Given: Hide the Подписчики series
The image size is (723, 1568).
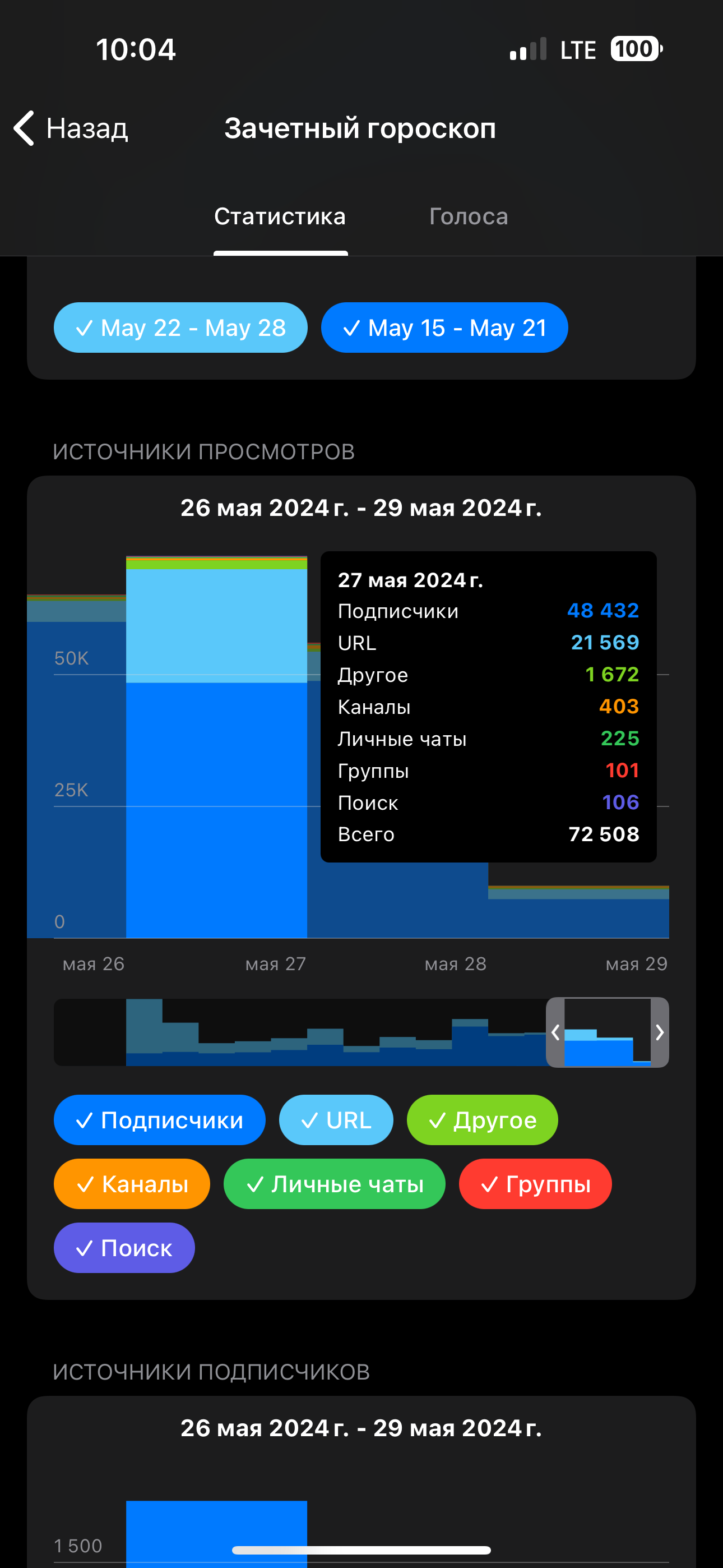Looking at the screenshot, I should [159, 1120].
